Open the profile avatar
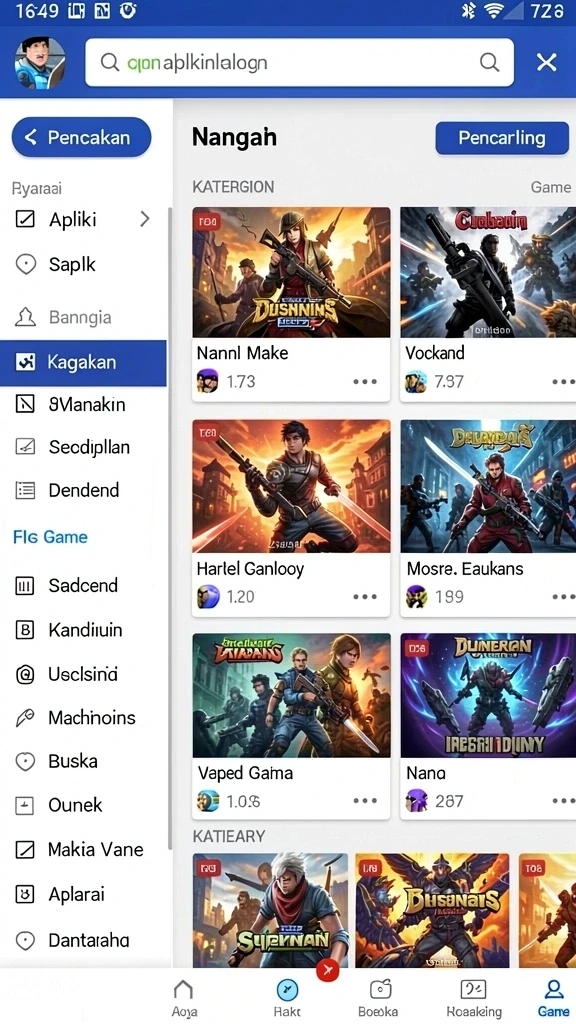The width and height of the screenshot is (576, 1024). pyautogui.click(x=40, y=63)
